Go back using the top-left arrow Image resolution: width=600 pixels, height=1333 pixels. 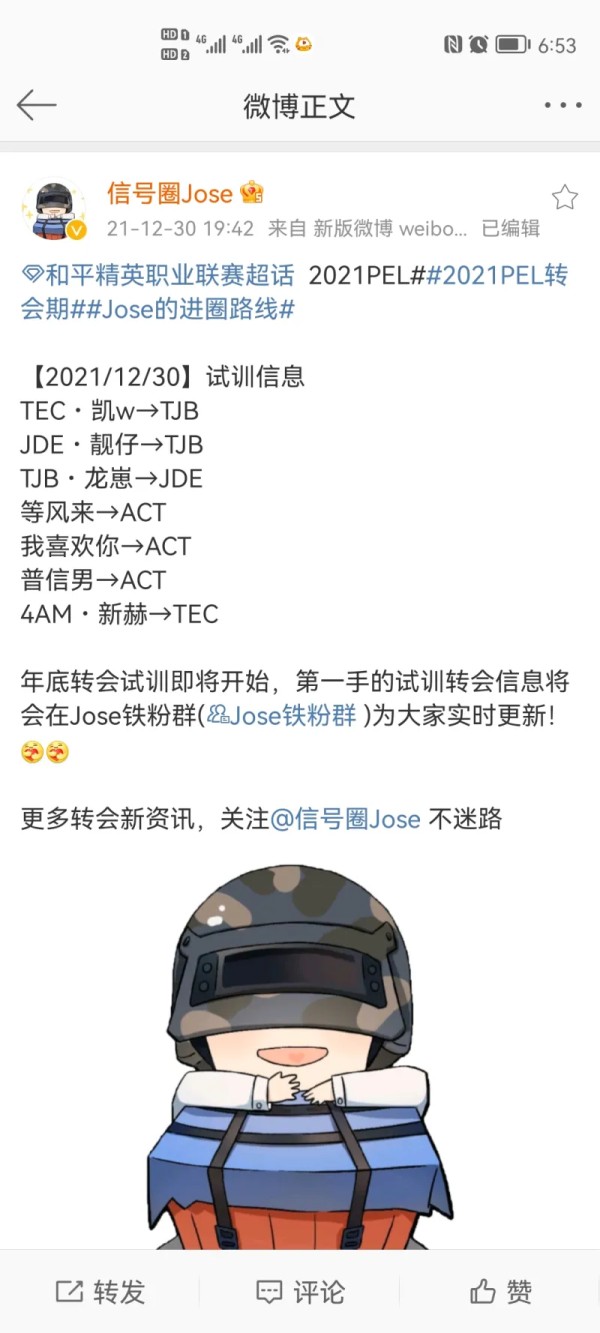[x=36, y=105]
